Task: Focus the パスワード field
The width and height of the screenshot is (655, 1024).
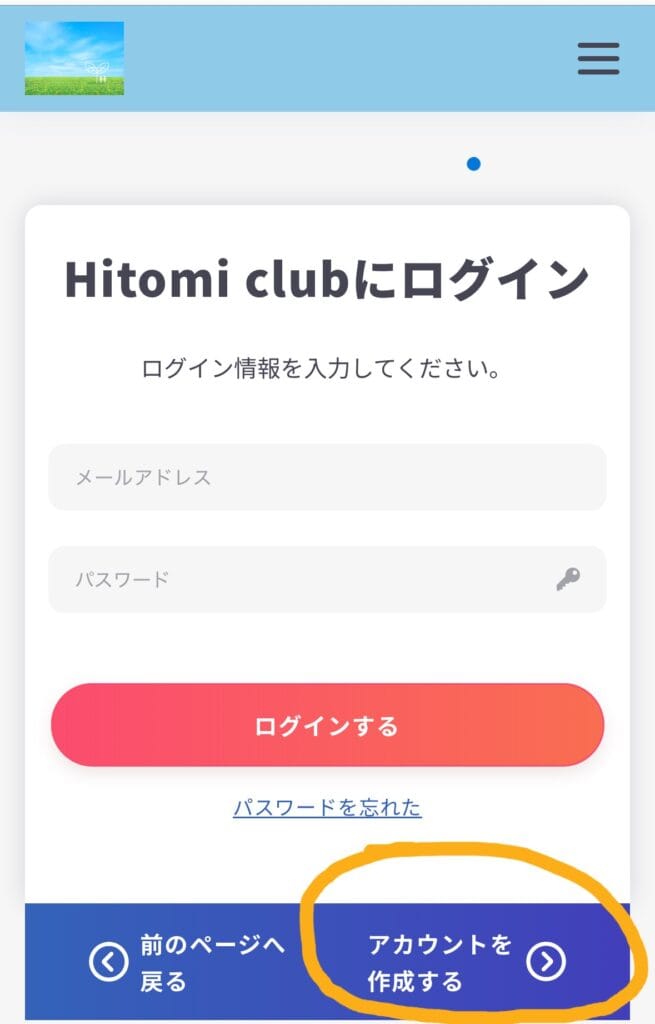Action: [300, 579]
